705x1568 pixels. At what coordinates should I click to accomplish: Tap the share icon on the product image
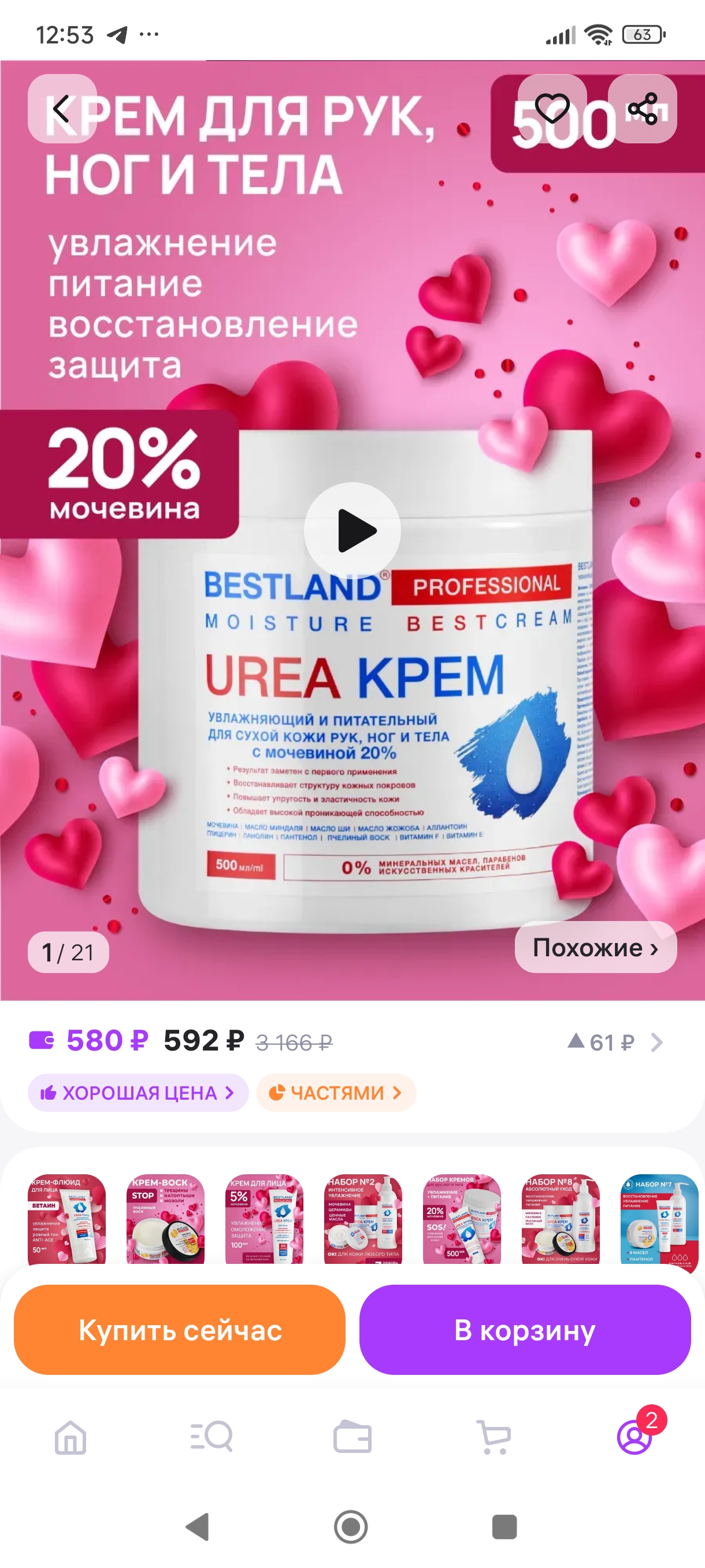tap(644, 108)
